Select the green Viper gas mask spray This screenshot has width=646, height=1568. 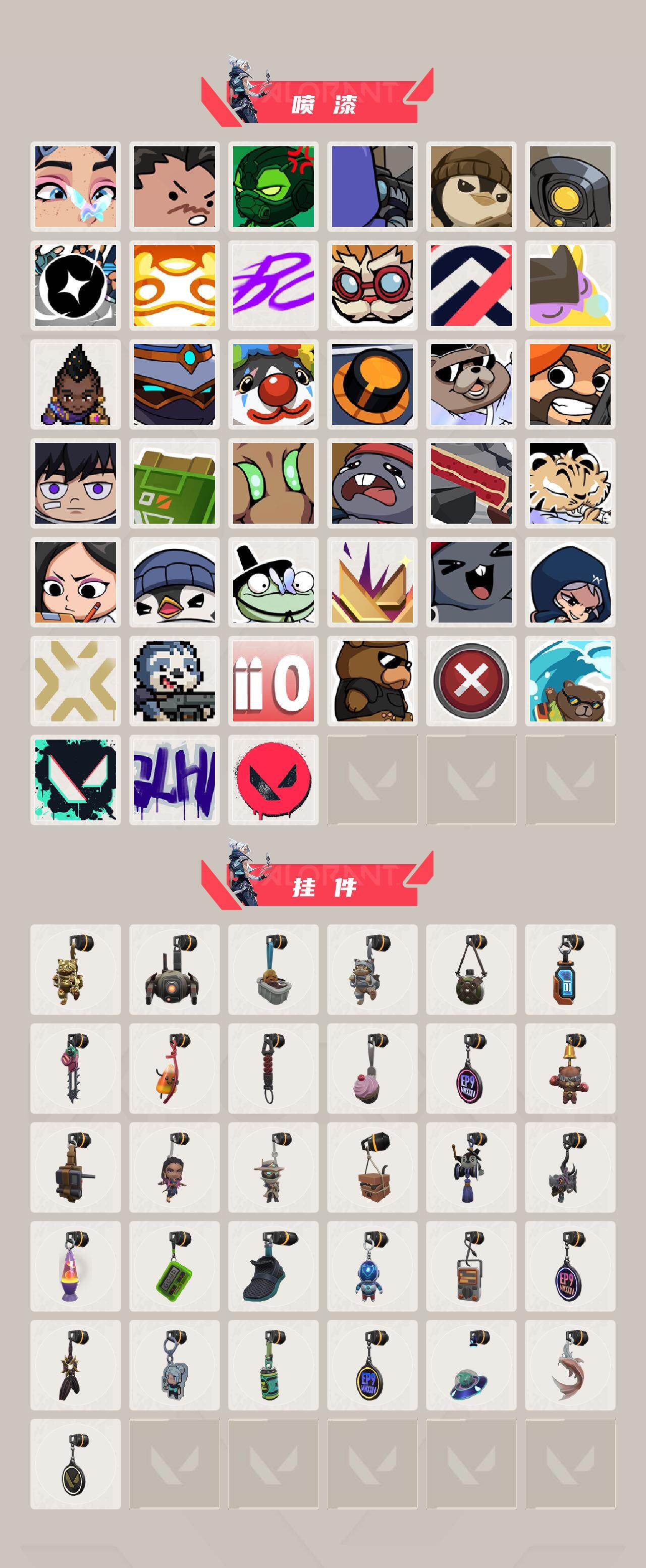tap(274, 186)
